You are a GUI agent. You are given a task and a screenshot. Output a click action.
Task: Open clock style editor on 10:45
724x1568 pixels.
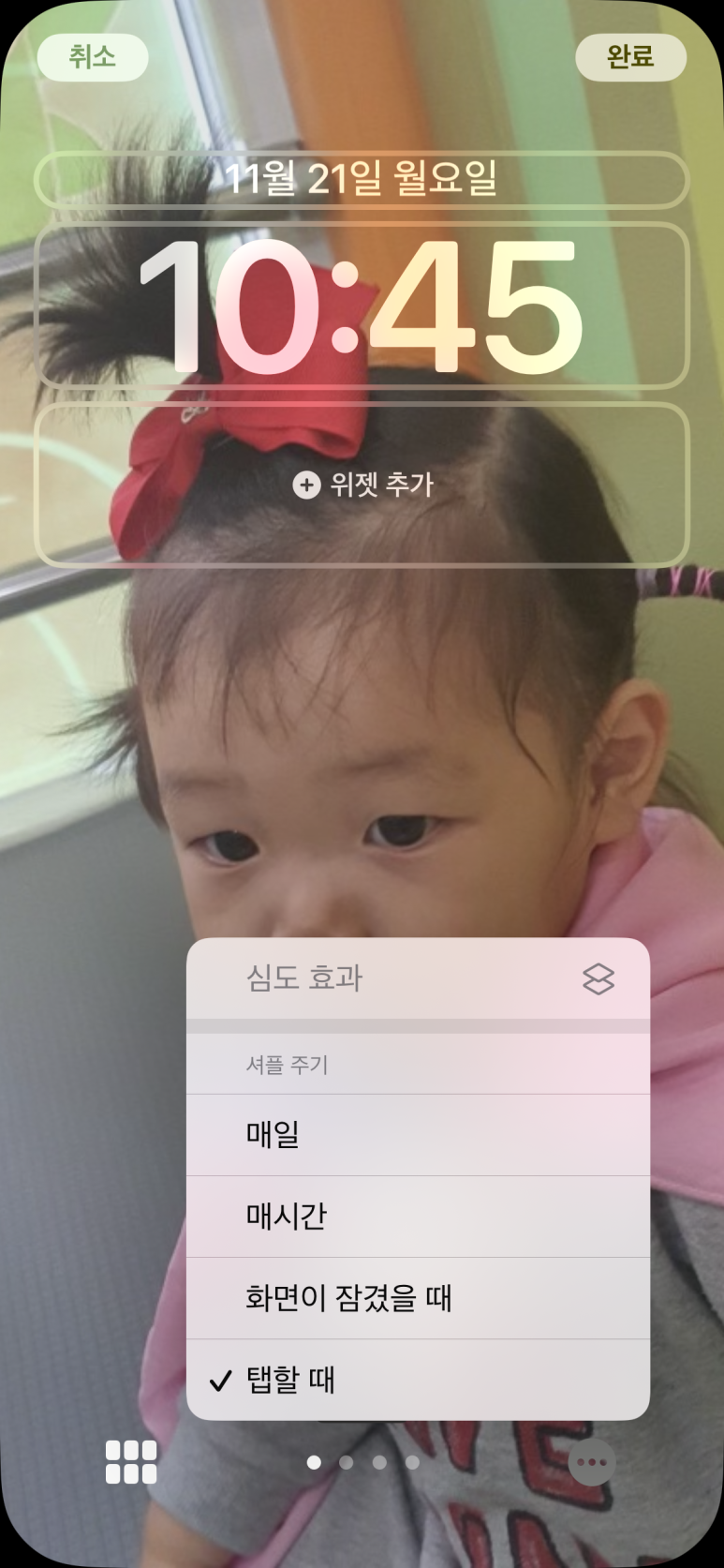click(362, 306)
